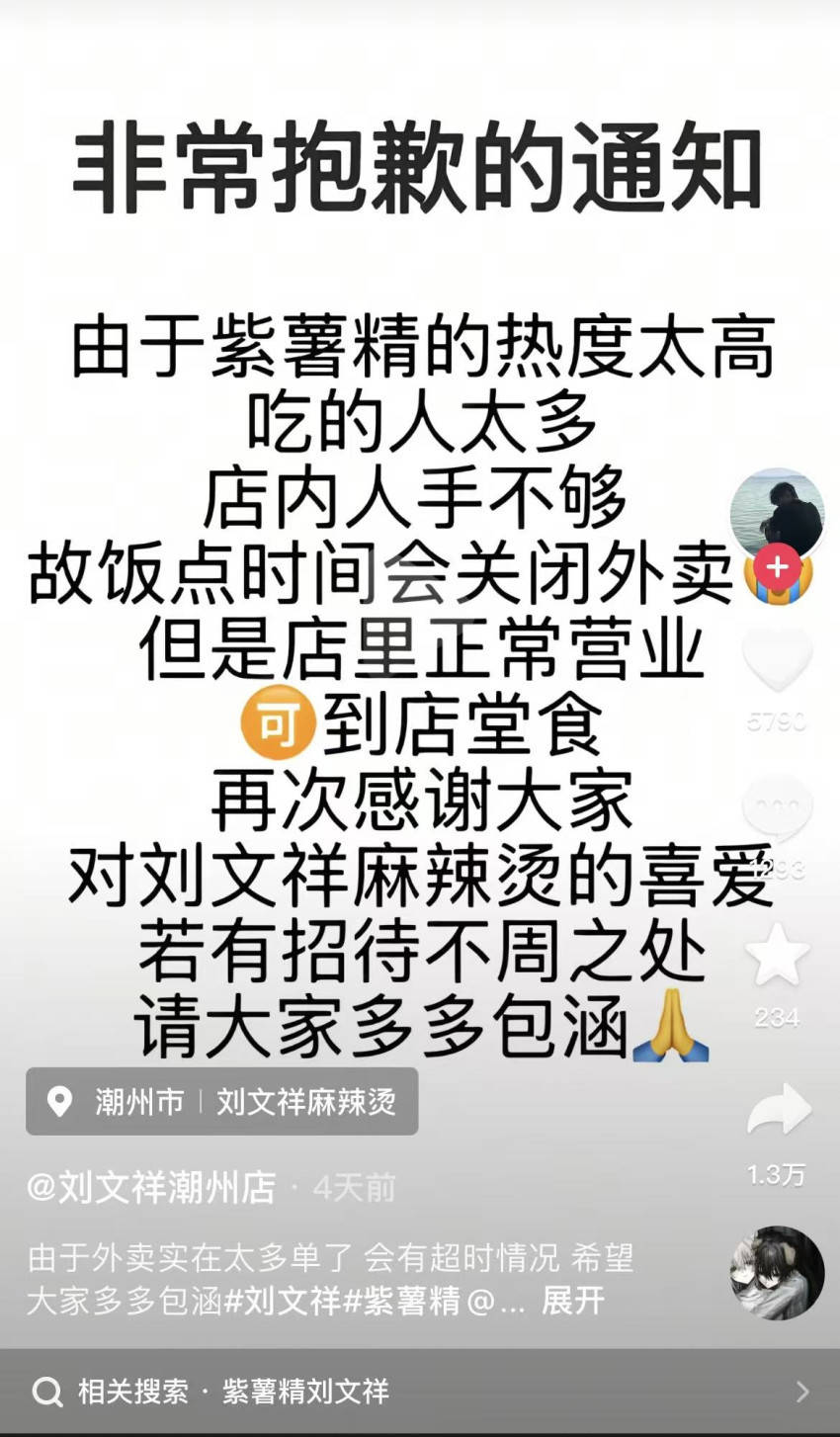This screenshot has width=840, height=1437.
Task: Open the #刘文祥 hashtag
Action: click(x=283, y=1301)
